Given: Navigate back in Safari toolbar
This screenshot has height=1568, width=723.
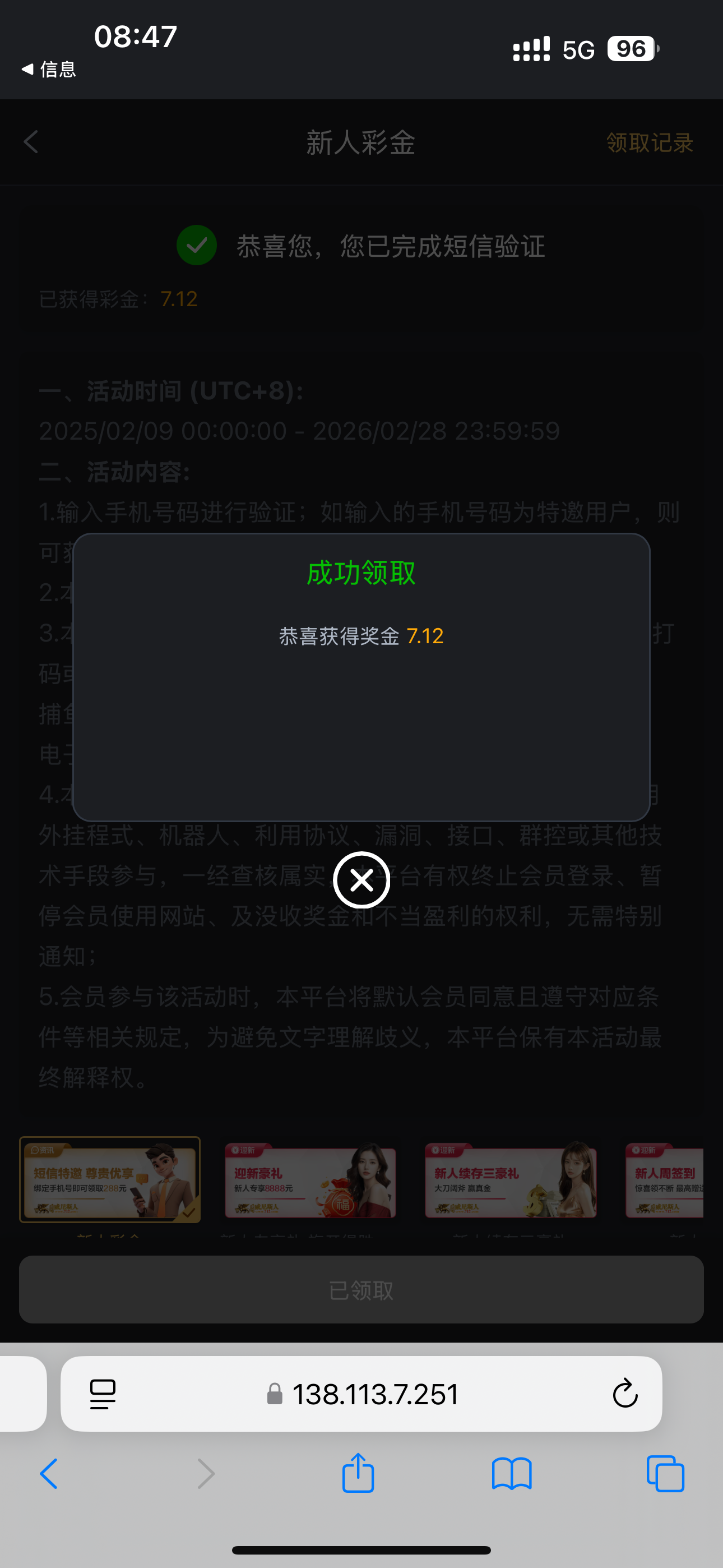Looking at the screenshot, I should [x=49, y=1474].
